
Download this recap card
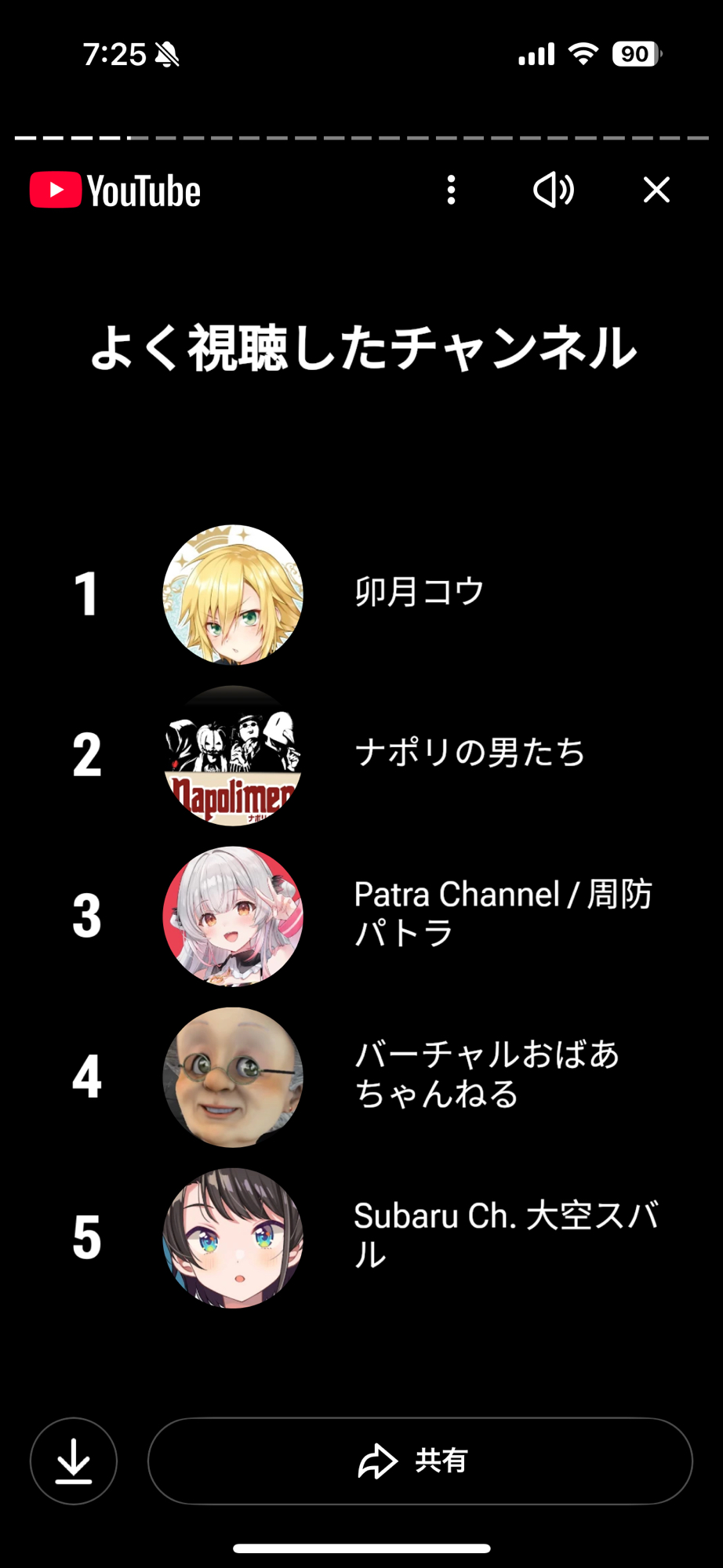click(x=74, y=1461)
